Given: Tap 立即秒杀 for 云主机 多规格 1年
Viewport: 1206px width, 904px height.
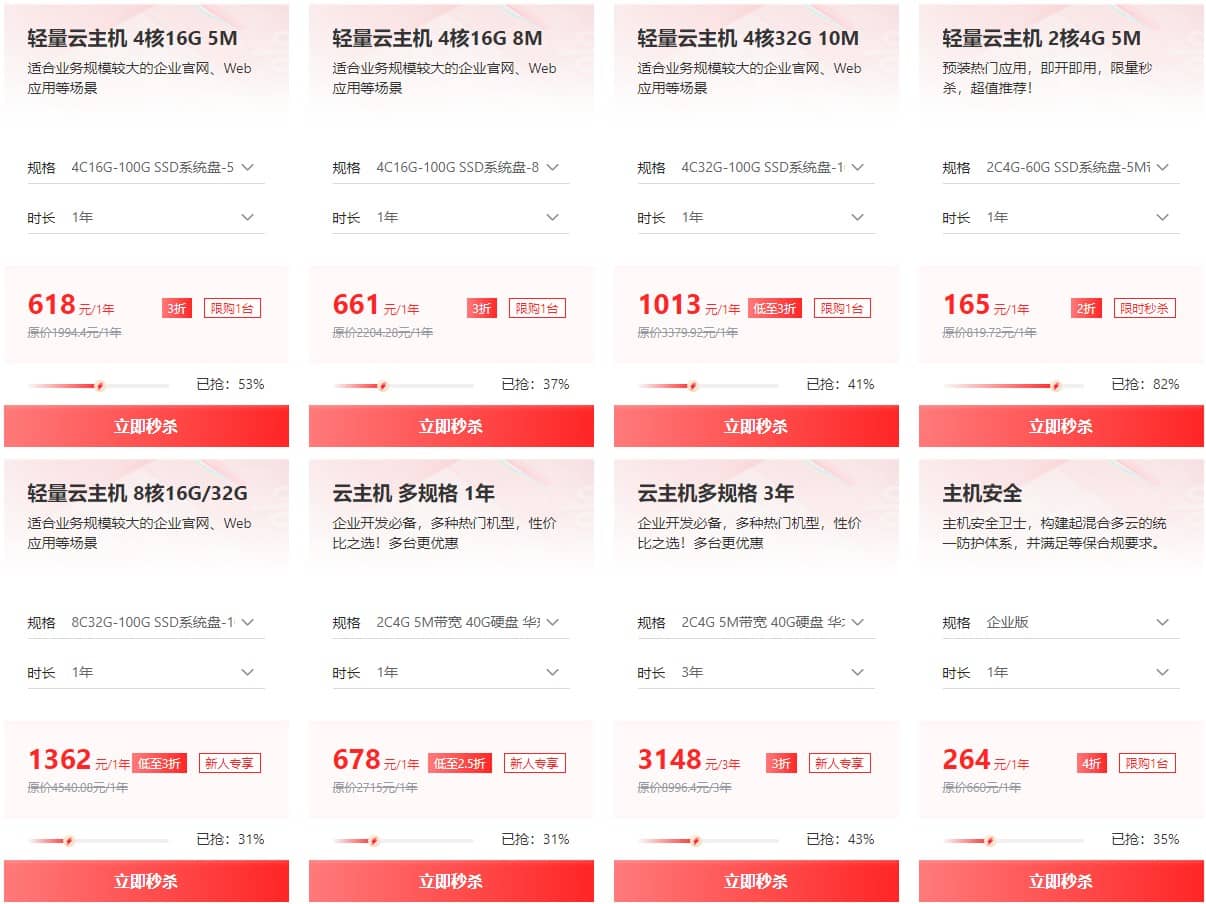Looking at the screenshot, I should point(451,881).
